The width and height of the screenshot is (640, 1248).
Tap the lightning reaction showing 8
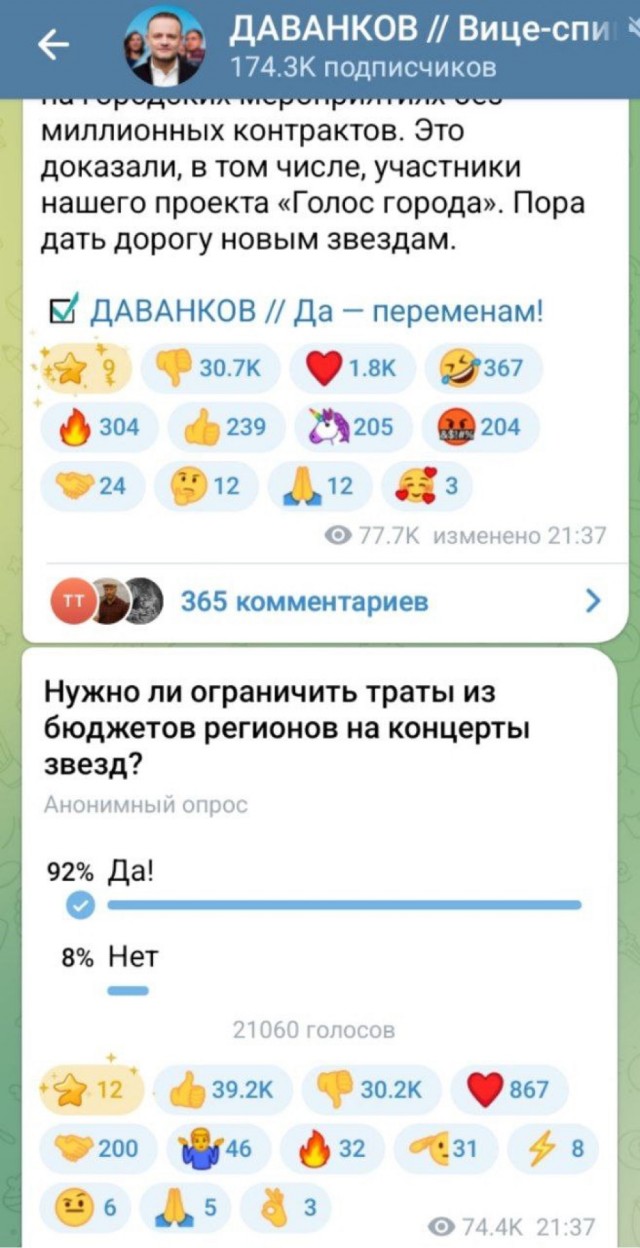[x=552, y=1148]
